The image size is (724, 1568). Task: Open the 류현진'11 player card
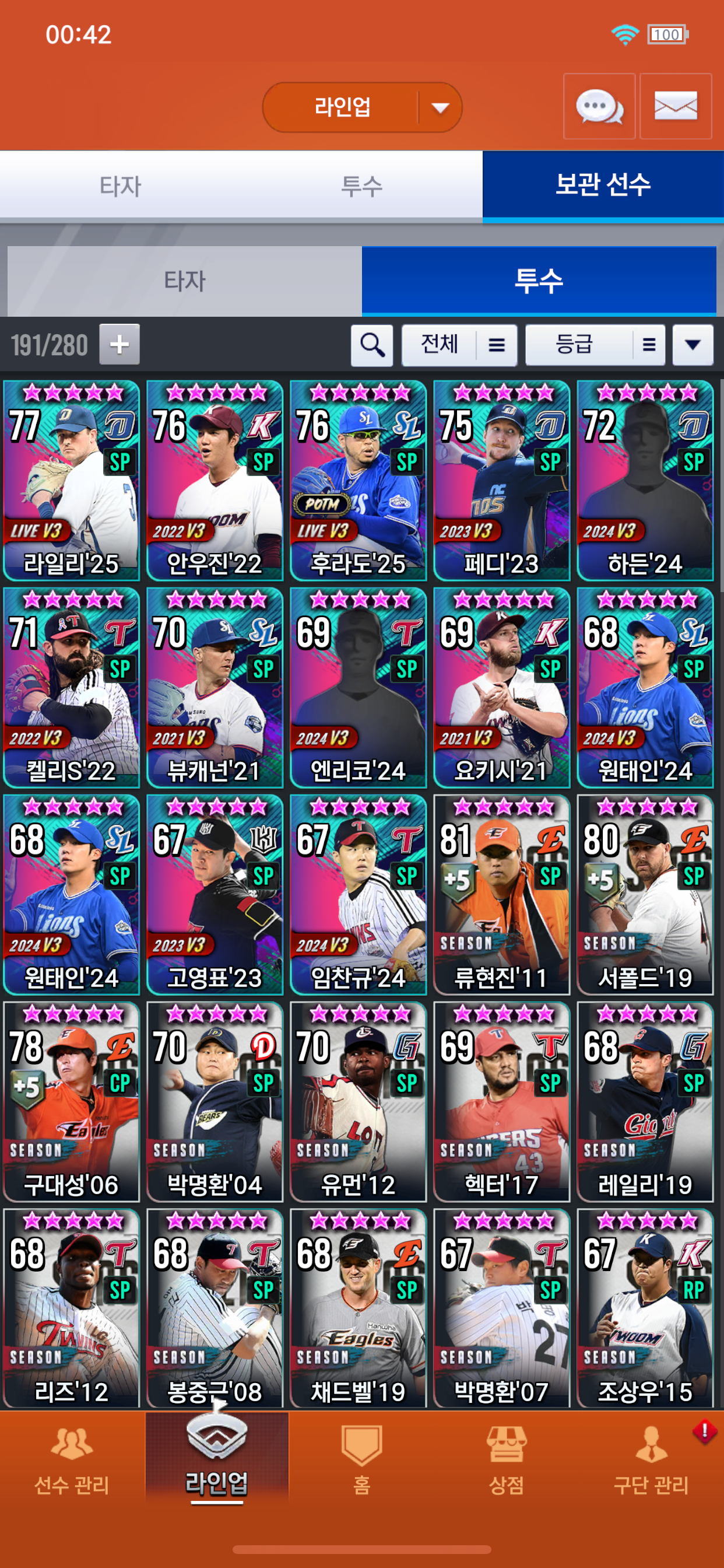[x=501, y=894]
